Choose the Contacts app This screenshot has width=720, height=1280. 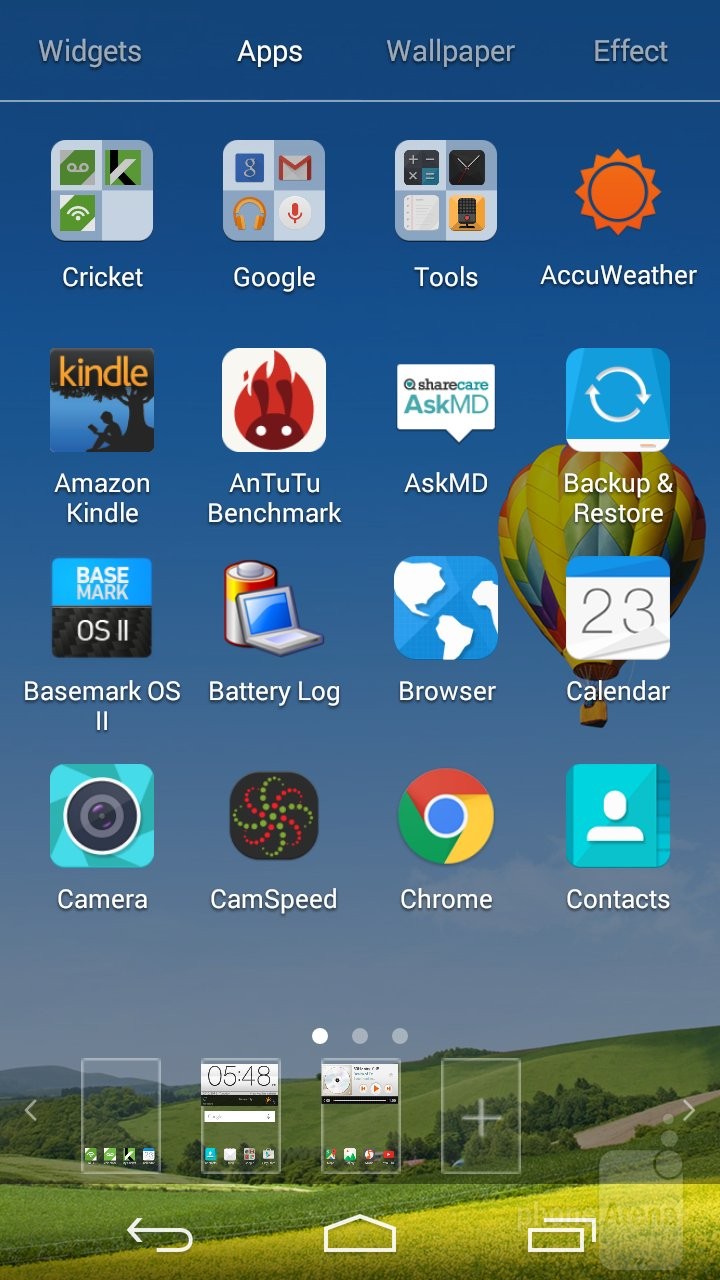click(x=618, y=816)
